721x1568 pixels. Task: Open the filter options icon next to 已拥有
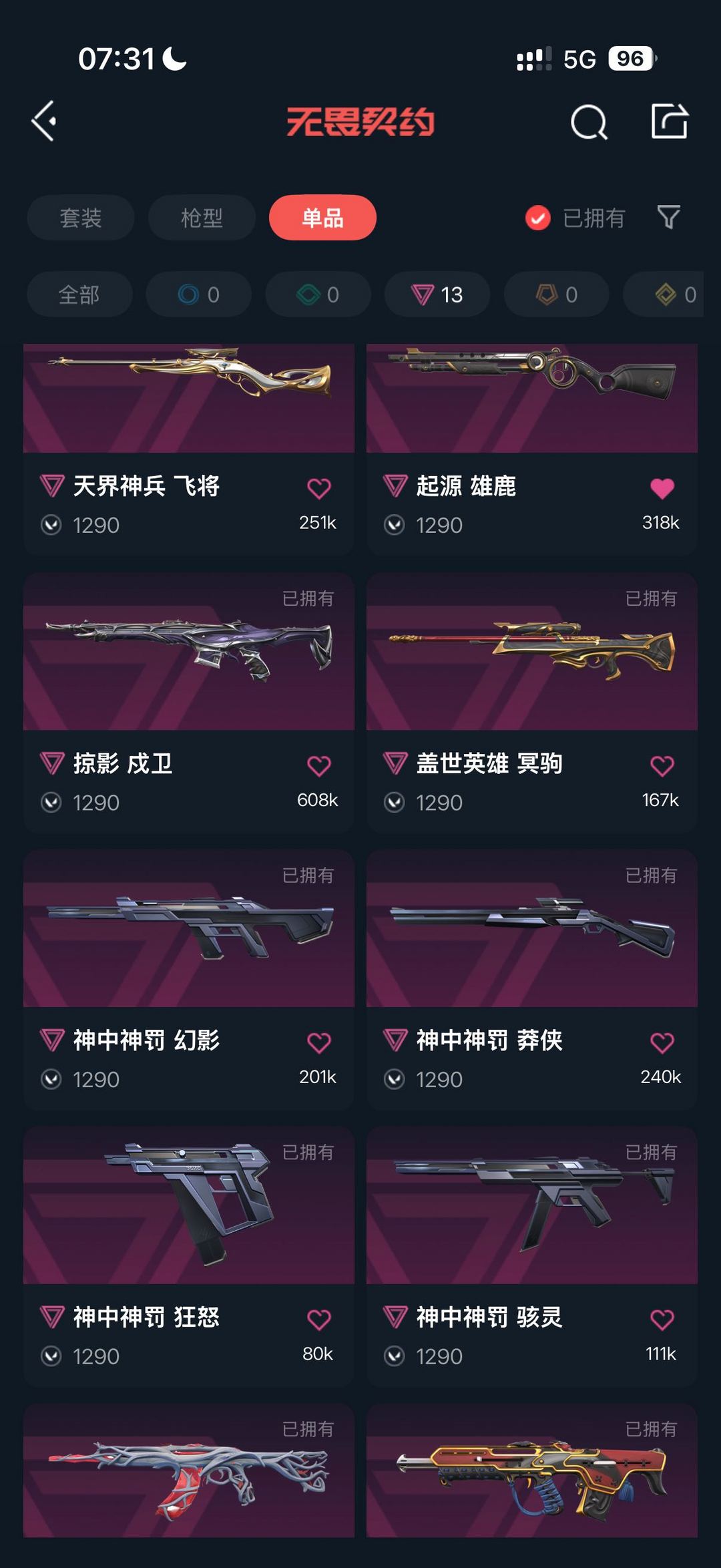tap(671, 218)
